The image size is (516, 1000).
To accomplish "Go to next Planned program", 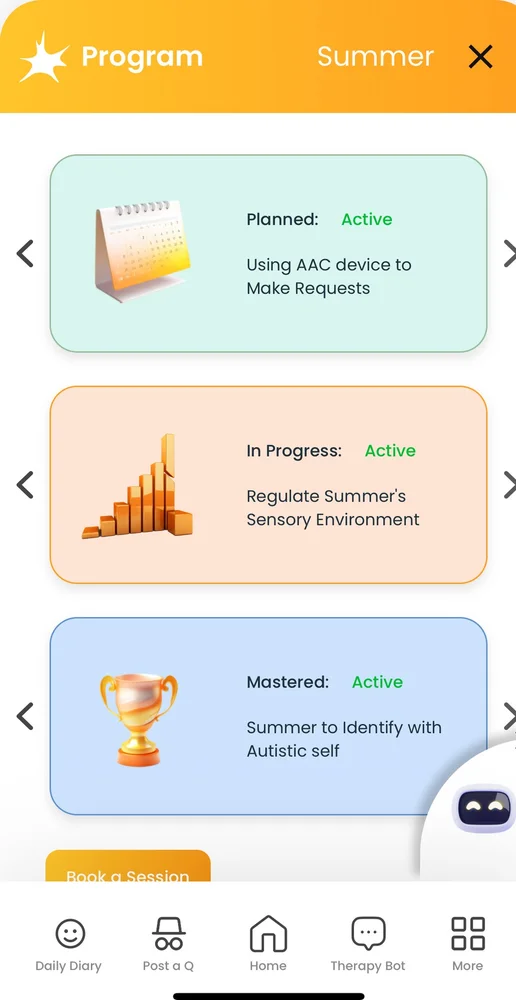I will [509, 253].
